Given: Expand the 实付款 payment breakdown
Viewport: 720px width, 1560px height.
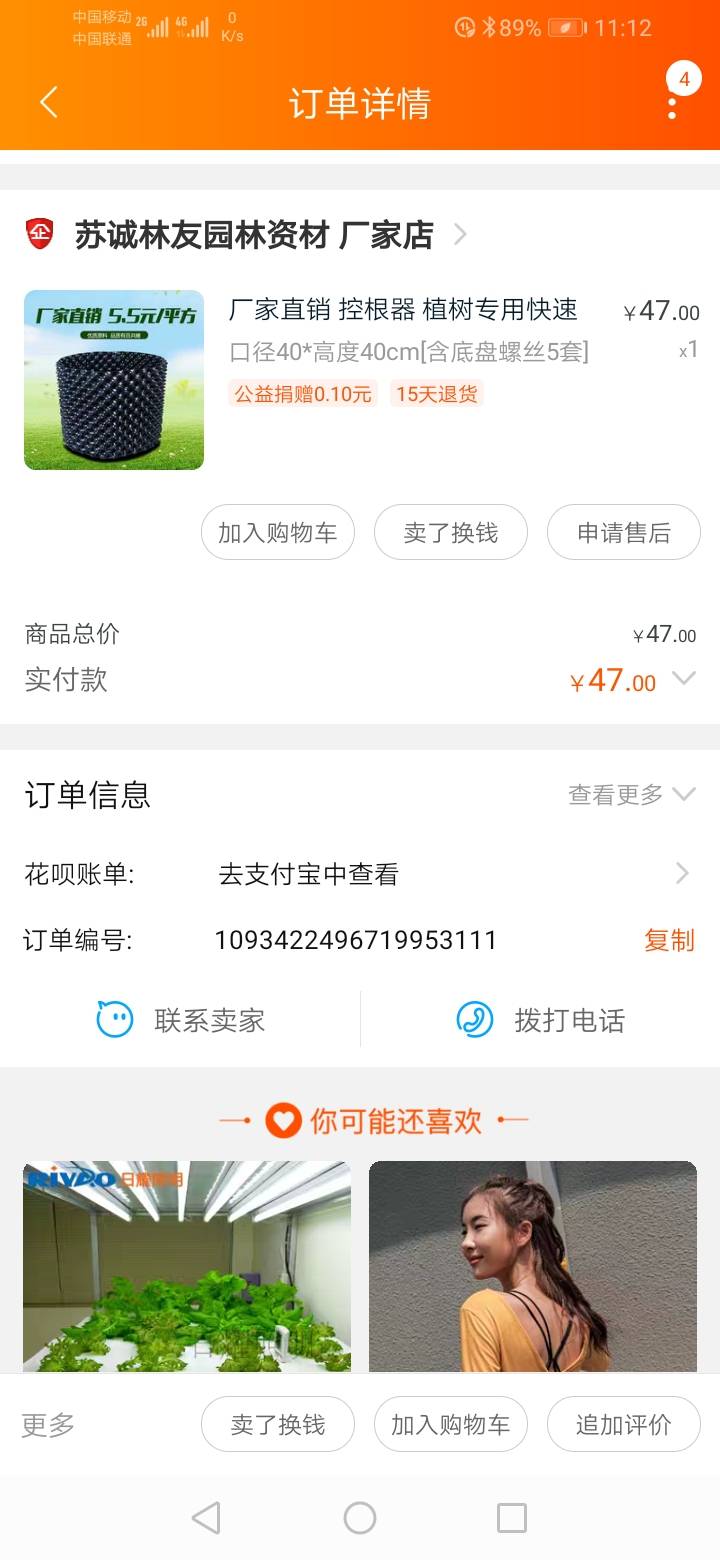Looking at the screenshot, I should tap(683, 679).
